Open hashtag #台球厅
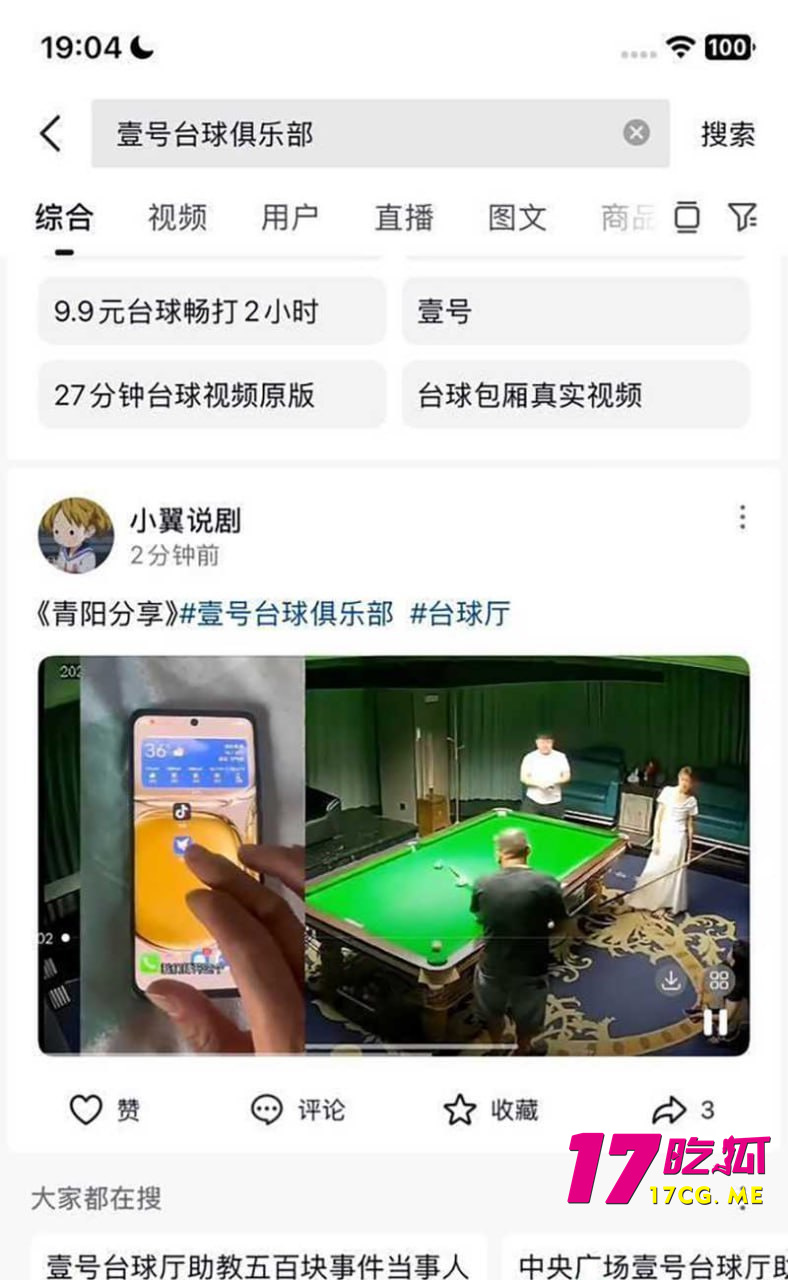 460,613
